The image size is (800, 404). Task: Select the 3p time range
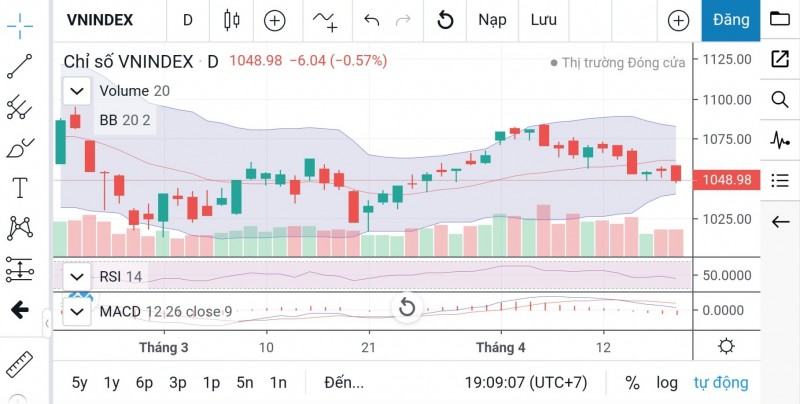pos(178,382)
